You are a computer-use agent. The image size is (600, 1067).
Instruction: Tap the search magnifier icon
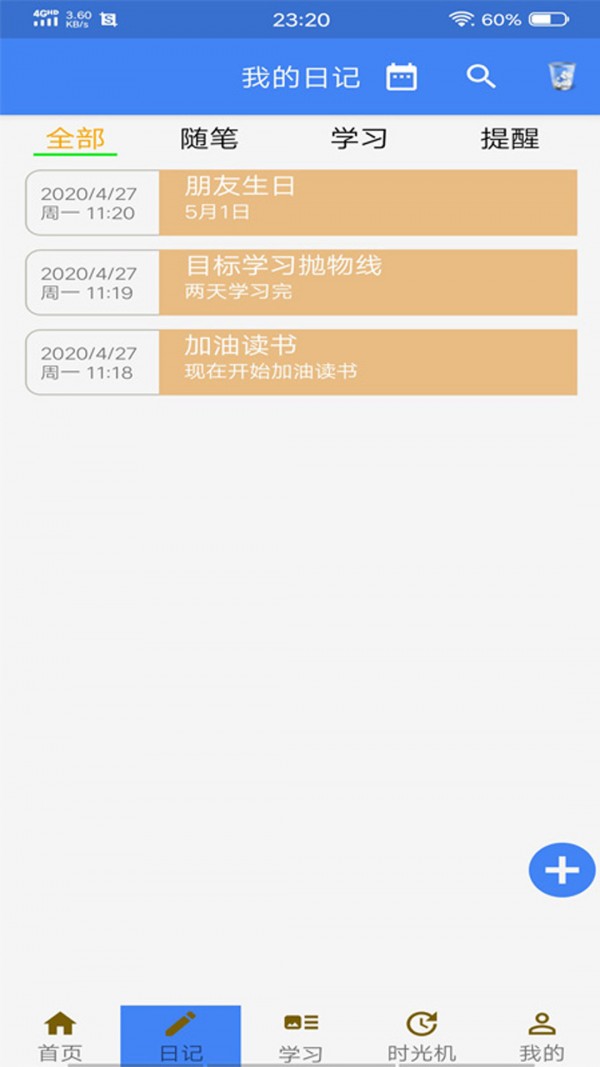pyautogui.click(x=481, y=77)
